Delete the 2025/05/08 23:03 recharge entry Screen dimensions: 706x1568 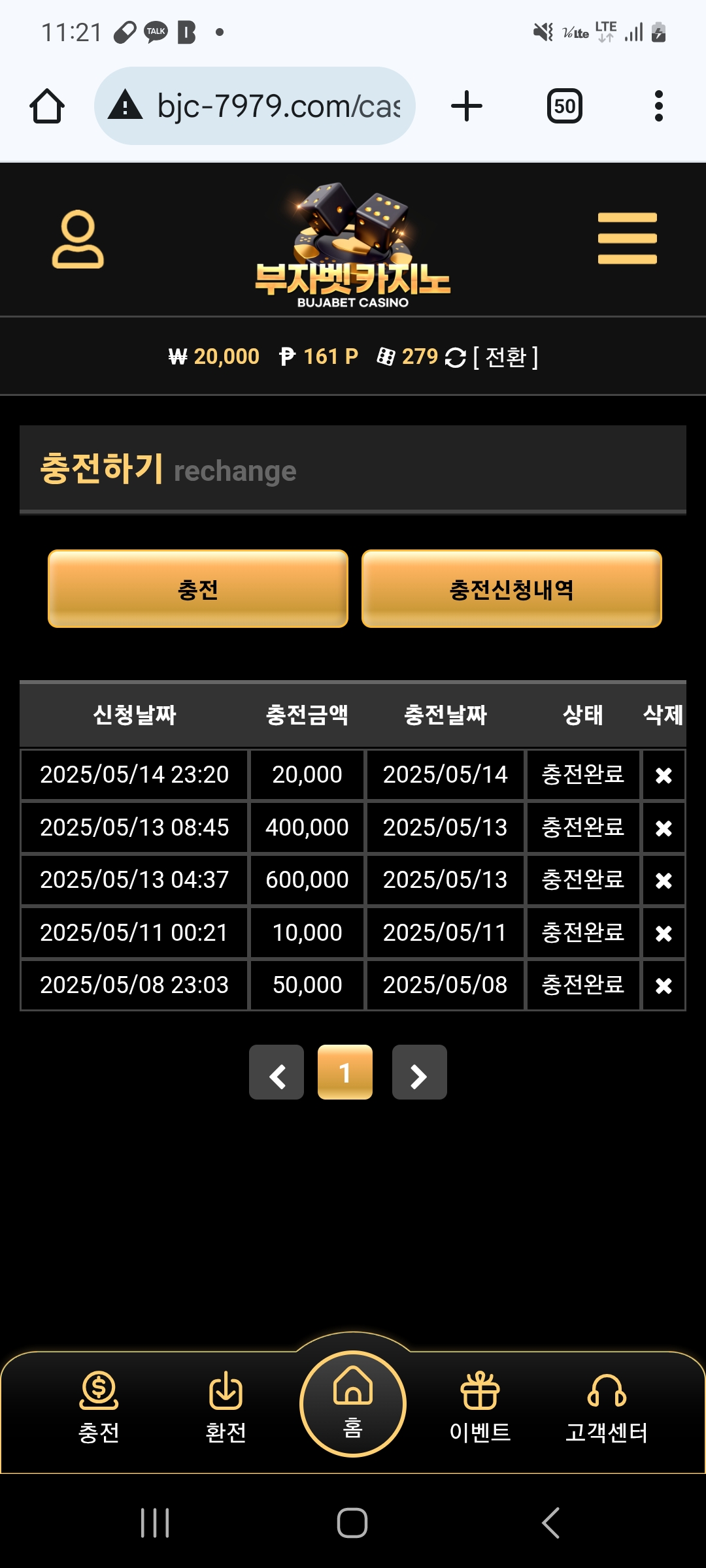click(664, 986)
